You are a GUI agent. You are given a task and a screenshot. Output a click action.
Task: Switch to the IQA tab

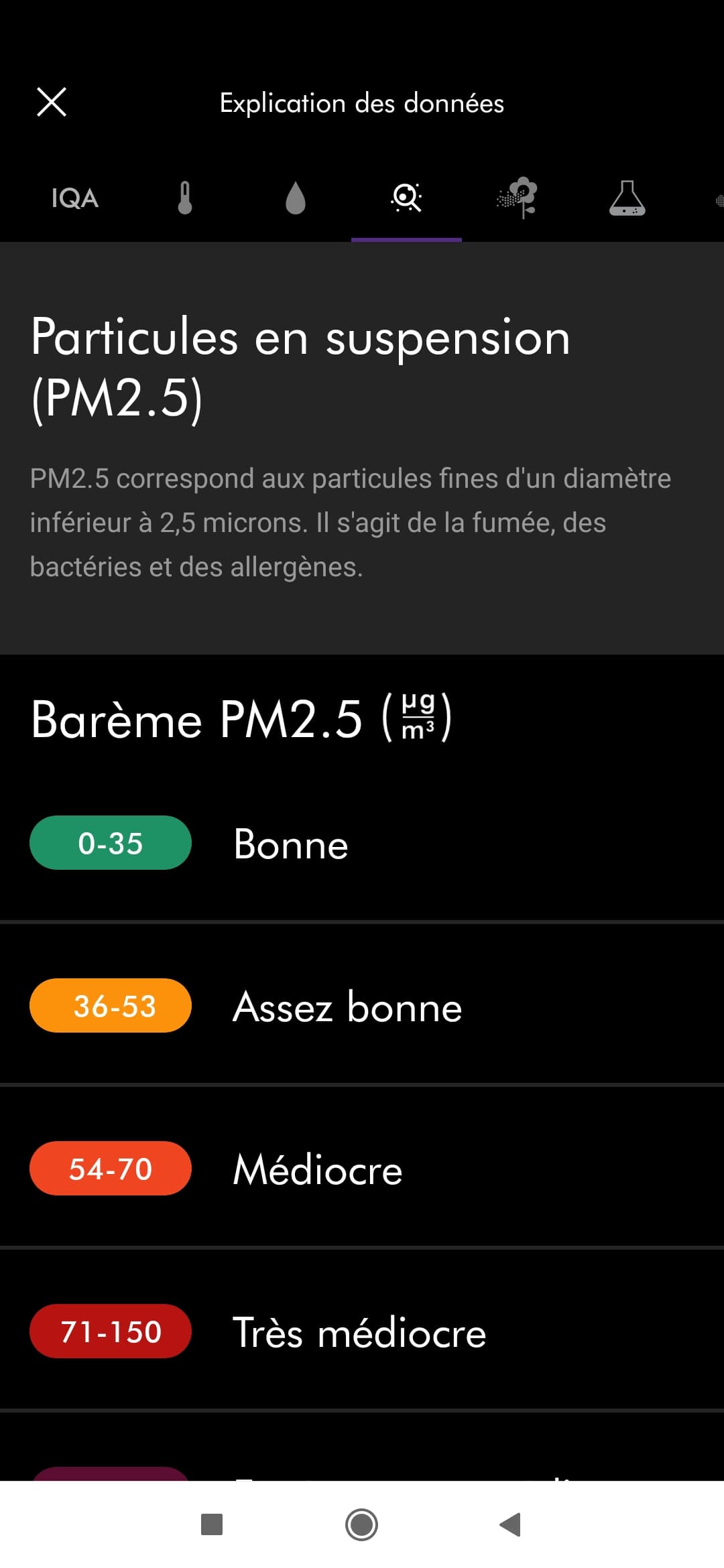74,198
